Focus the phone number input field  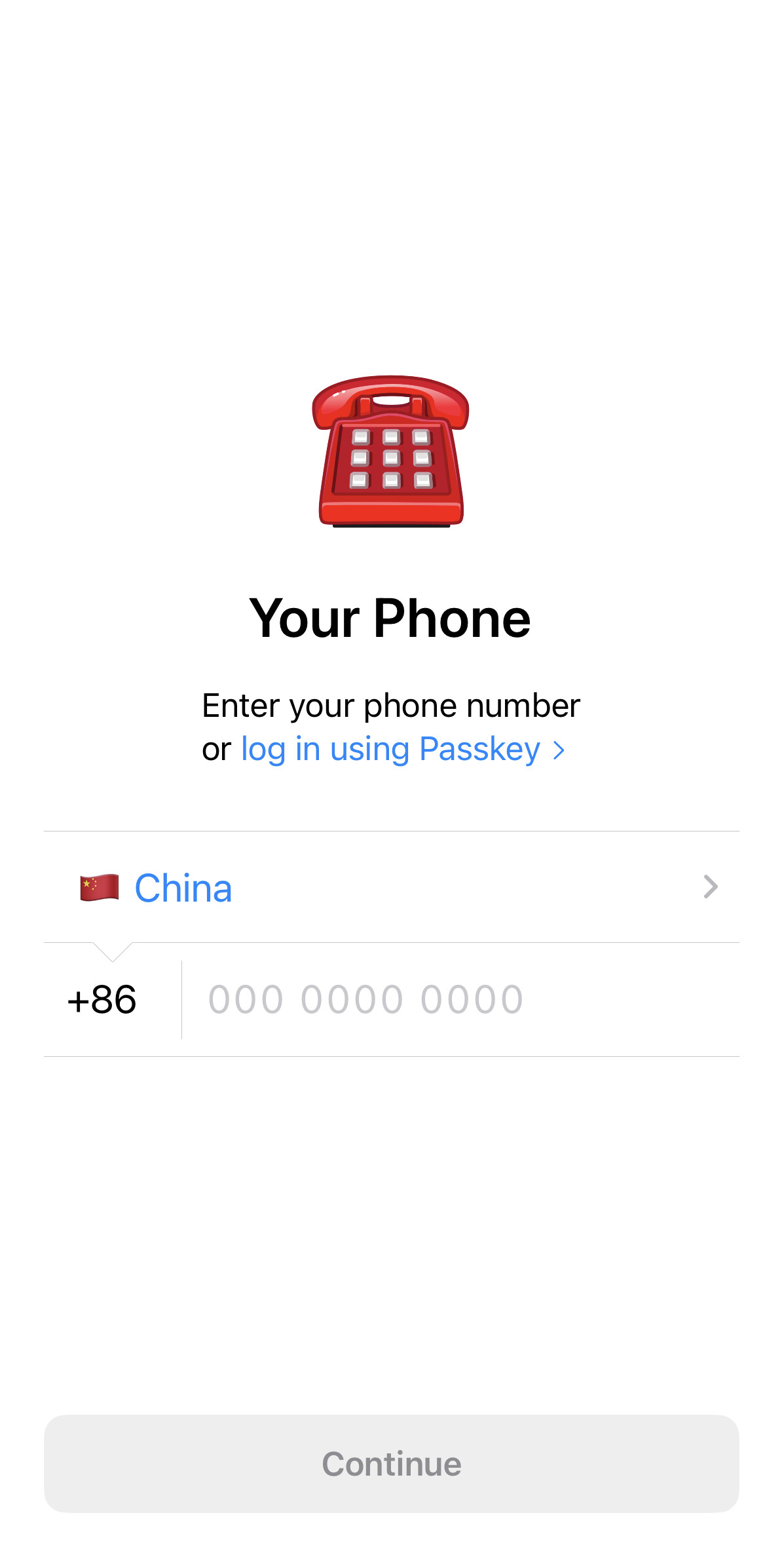(461, 1000)
